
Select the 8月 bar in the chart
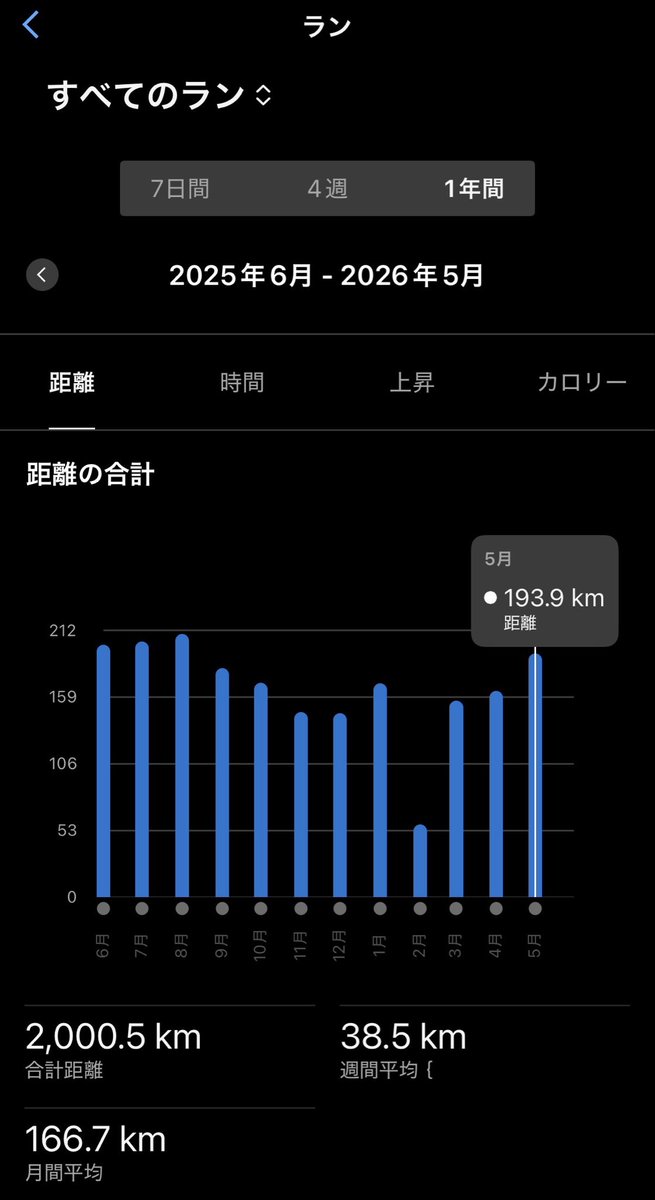pyautogui.click(x=182, y=766)
